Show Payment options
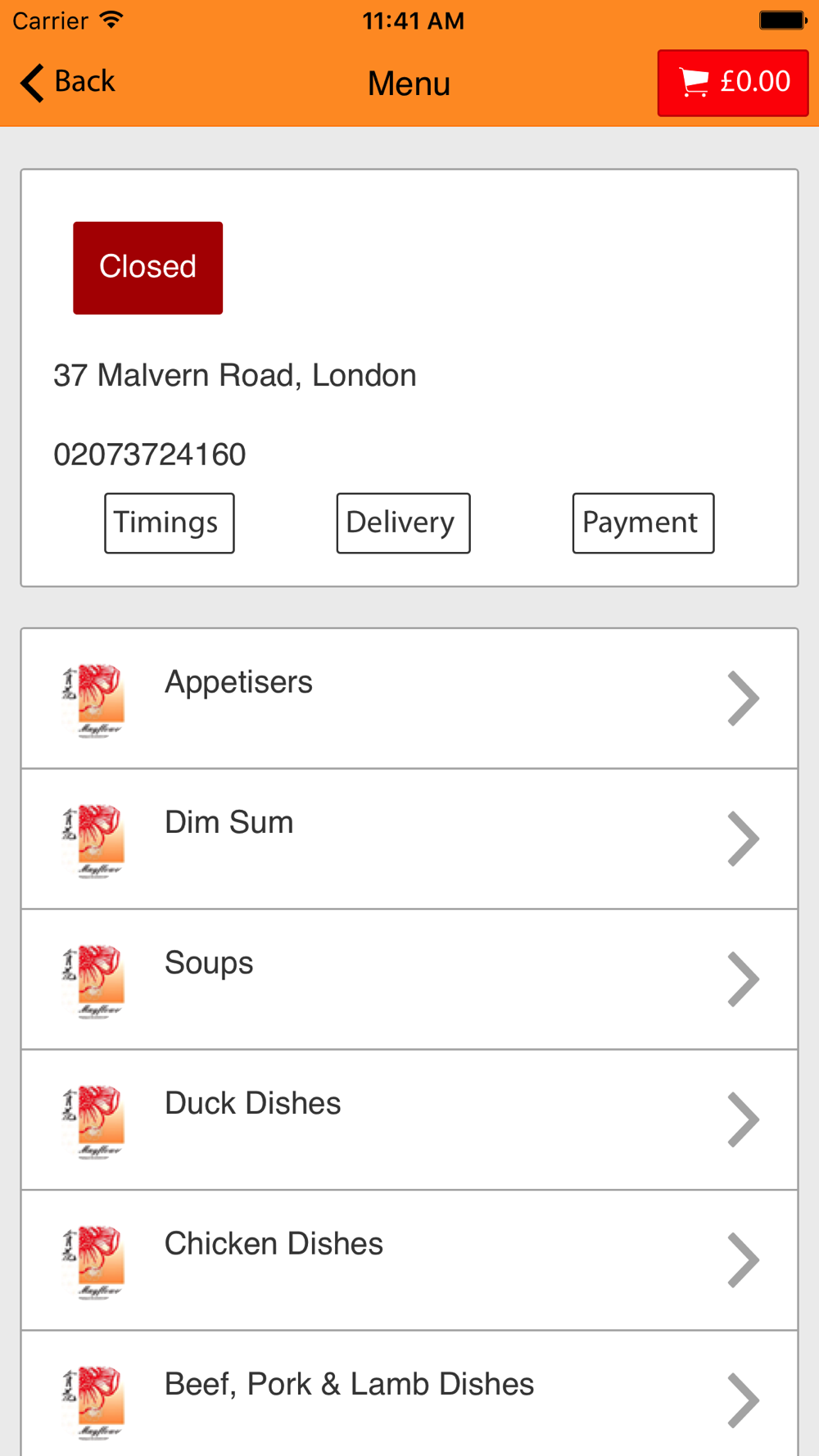 pos(643,522)
